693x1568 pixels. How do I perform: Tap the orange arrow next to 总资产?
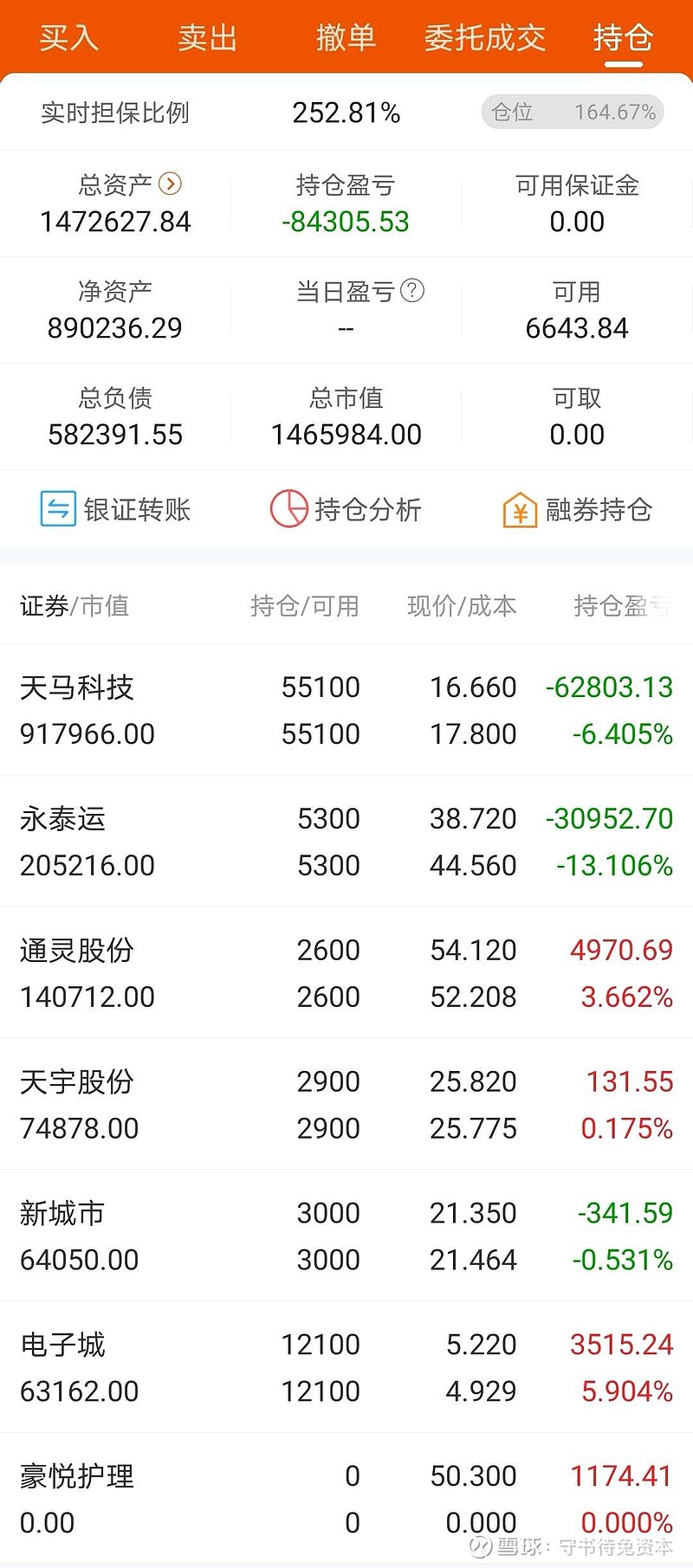[170, 183]
